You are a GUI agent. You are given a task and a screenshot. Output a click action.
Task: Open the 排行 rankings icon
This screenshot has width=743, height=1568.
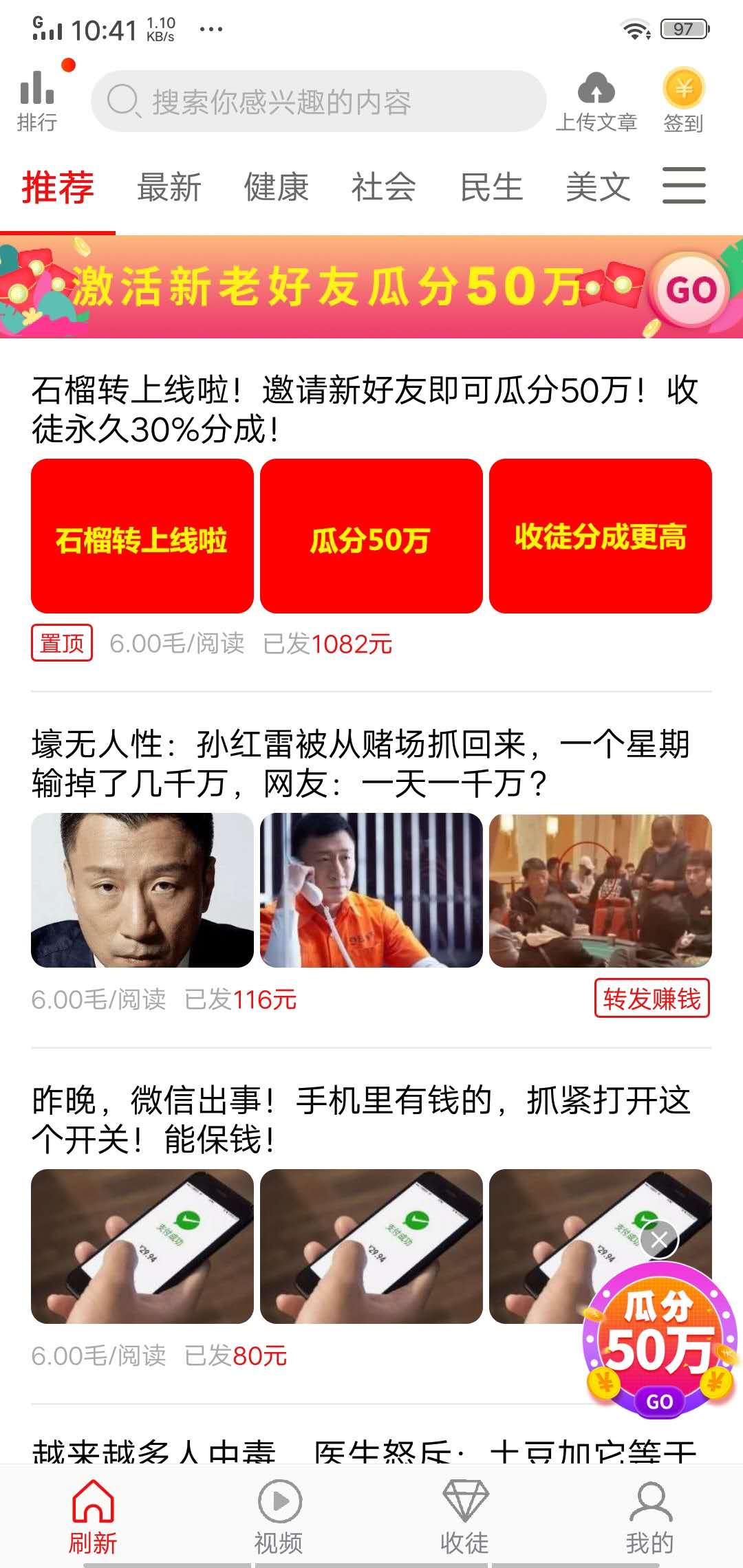(x=38, y=96)
